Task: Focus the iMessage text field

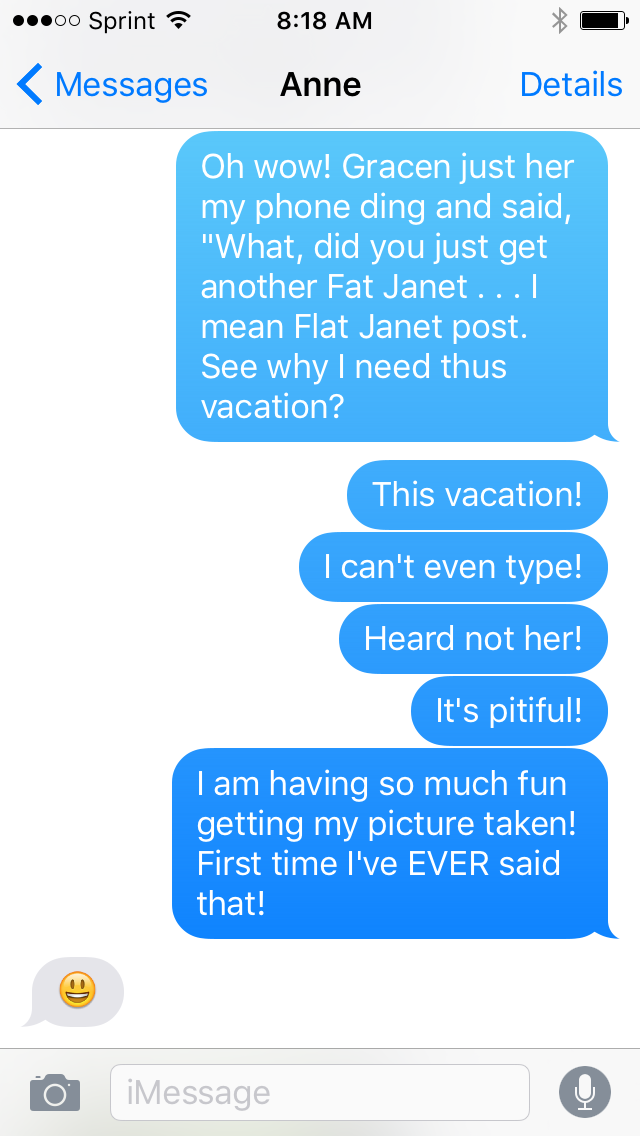Action: pos(319,1092)
